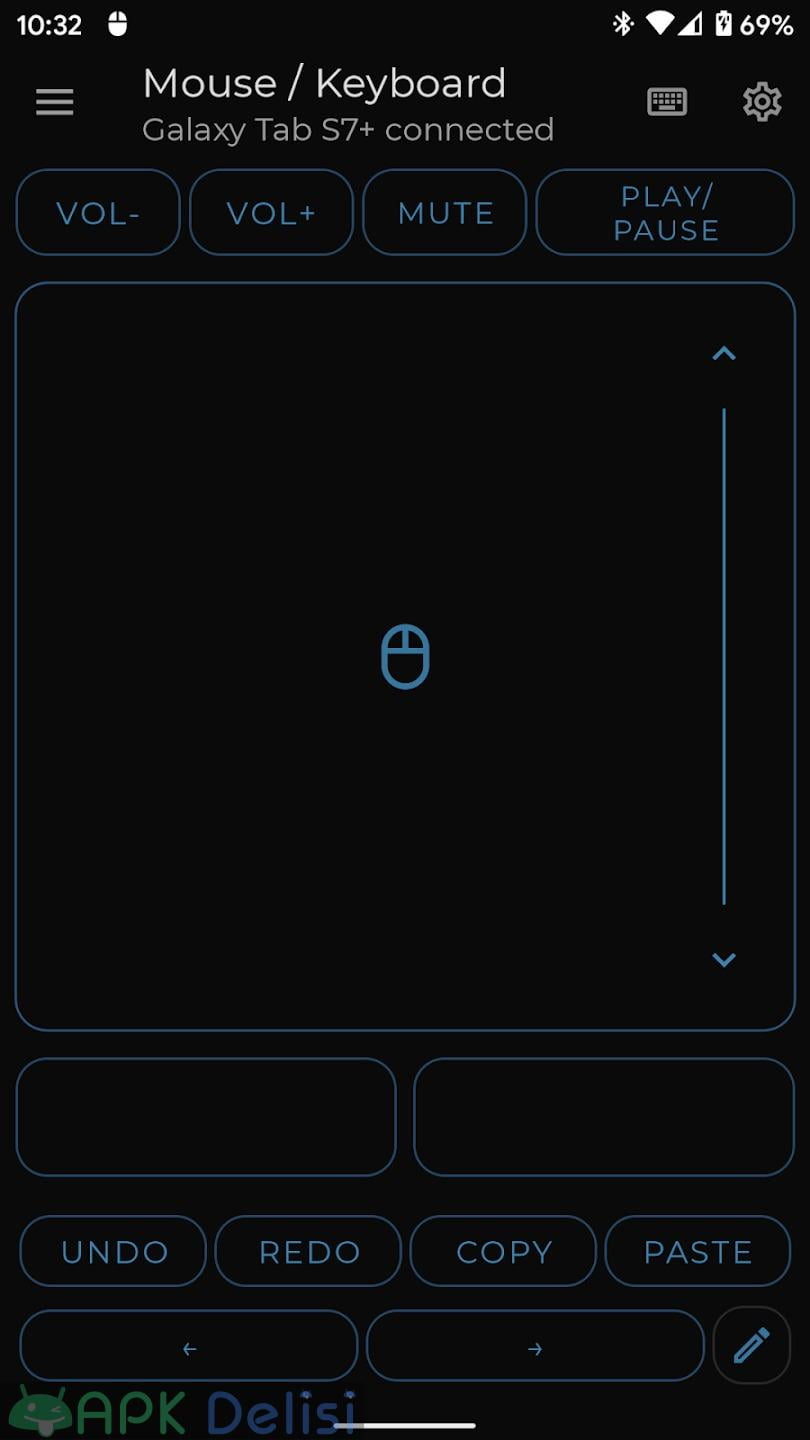Image resolution: width=810 pixels, height=1440 pixels.
Task: Tap the scroll up chevron arrow
Action: tap(724, 353)
